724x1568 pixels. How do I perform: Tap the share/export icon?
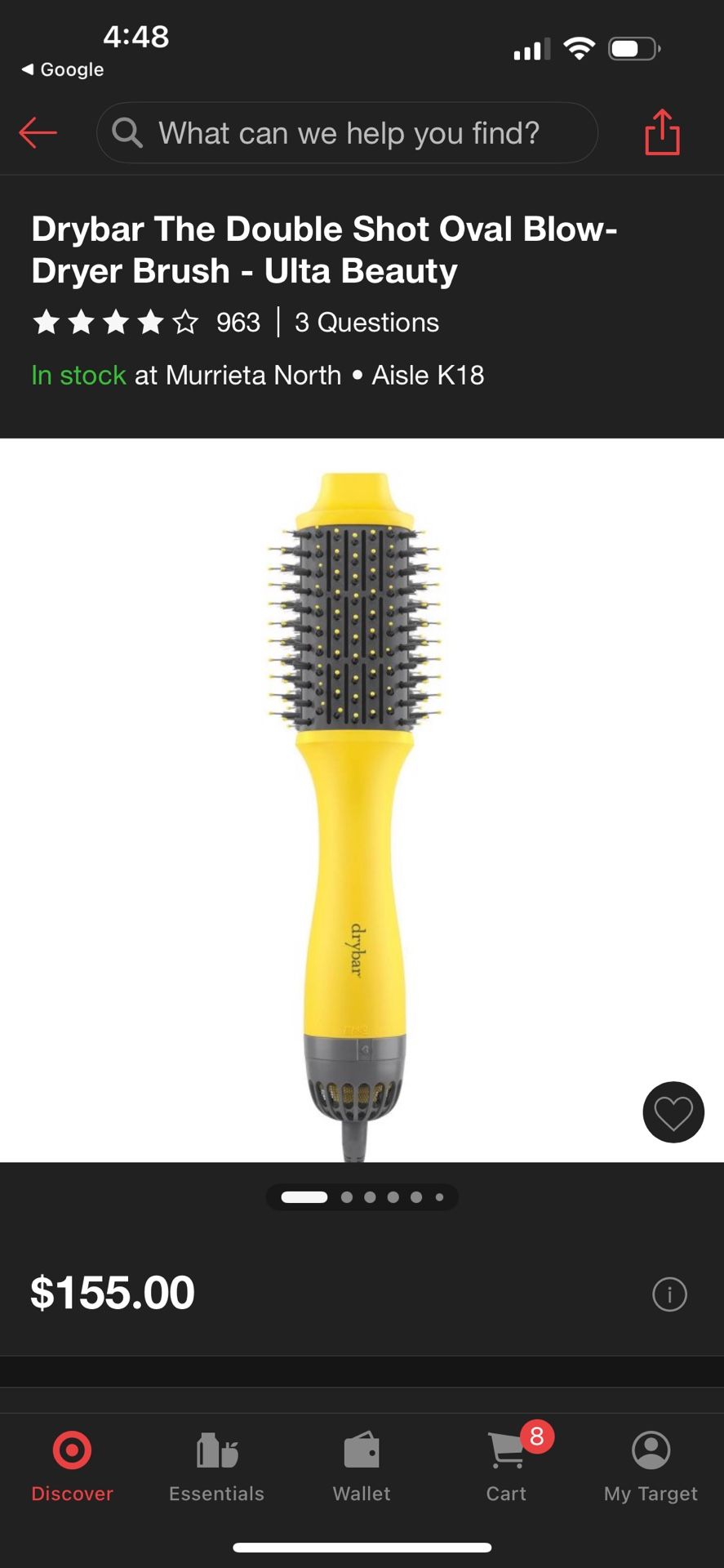click(661, 132)
